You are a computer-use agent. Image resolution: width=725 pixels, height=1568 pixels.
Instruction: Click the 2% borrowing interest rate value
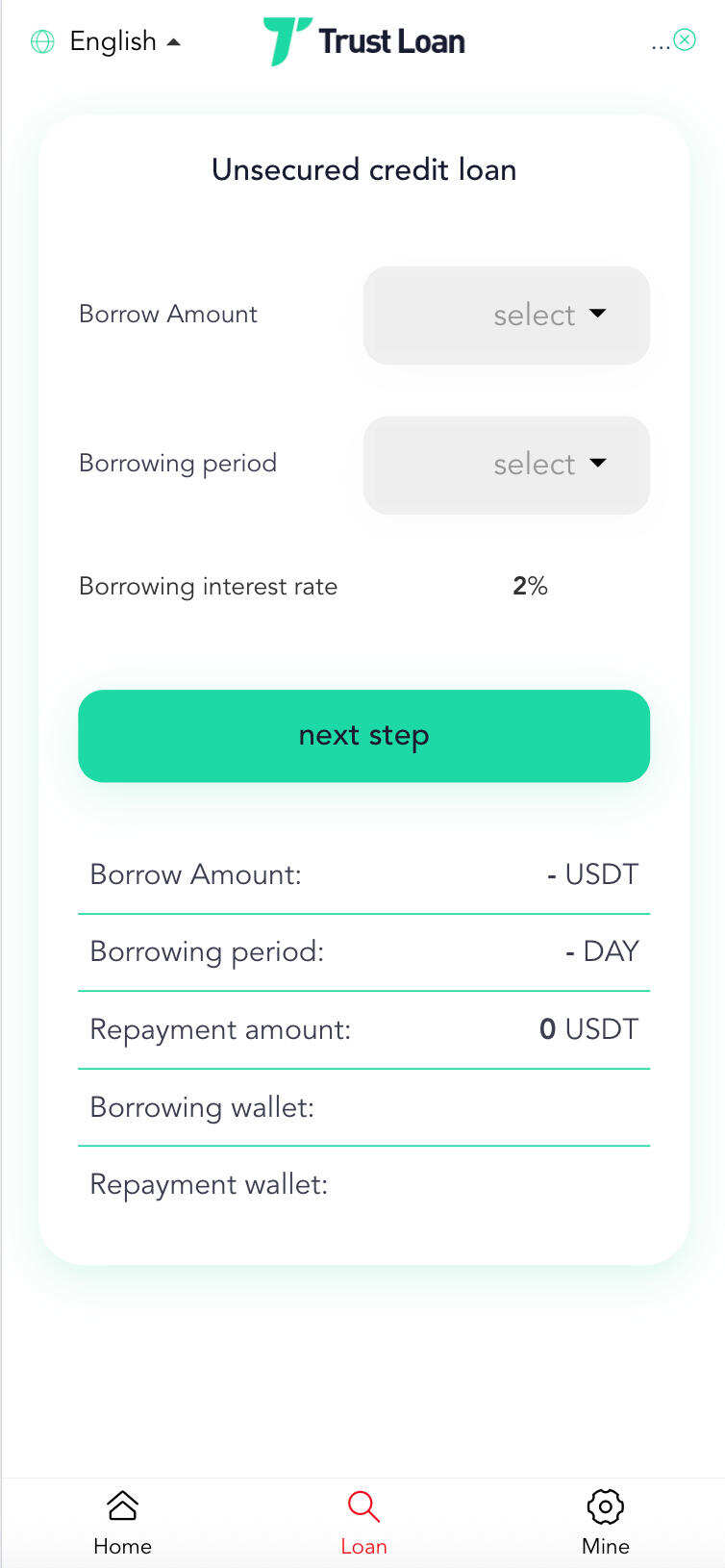coord(530,586)
